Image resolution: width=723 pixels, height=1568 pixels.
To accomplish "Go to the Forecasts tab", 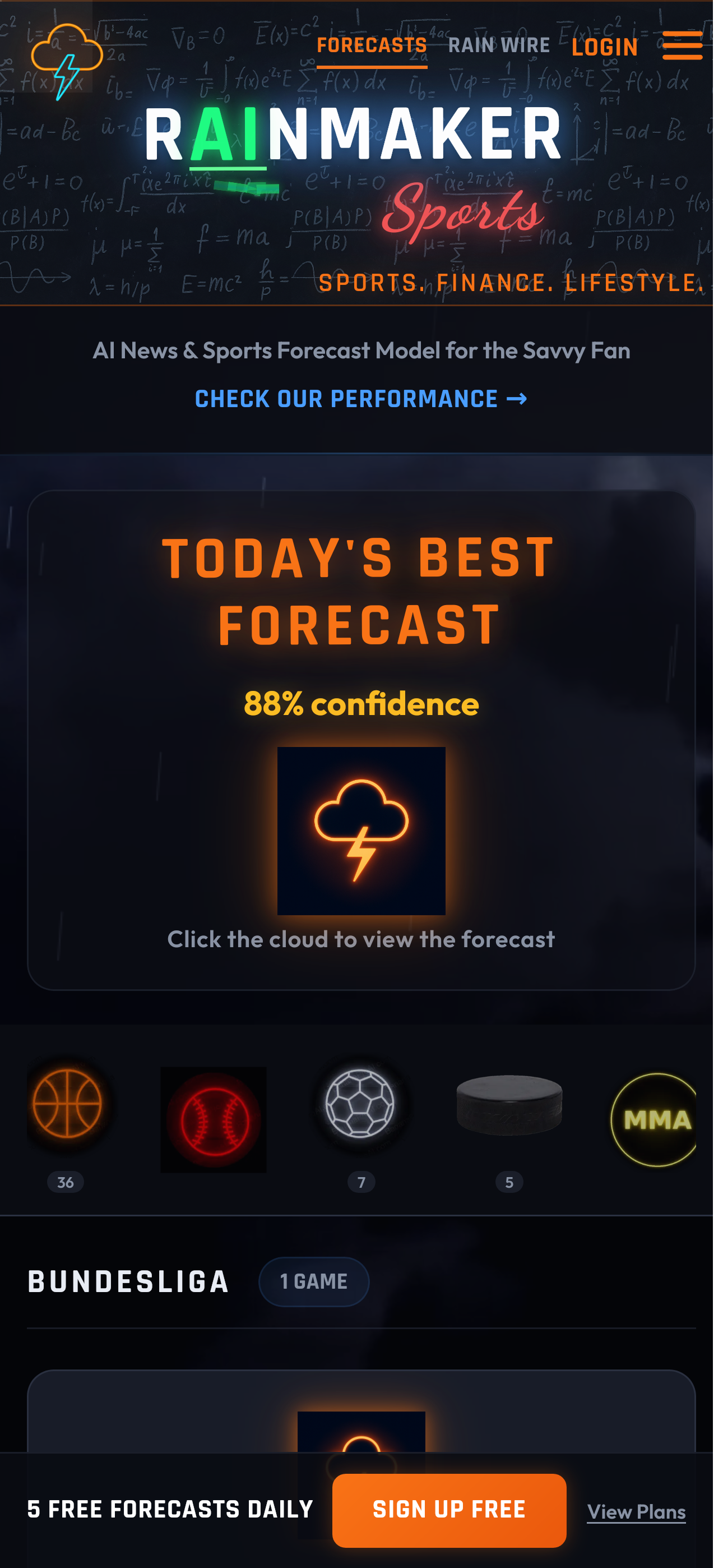I will (x=372, y=45).
